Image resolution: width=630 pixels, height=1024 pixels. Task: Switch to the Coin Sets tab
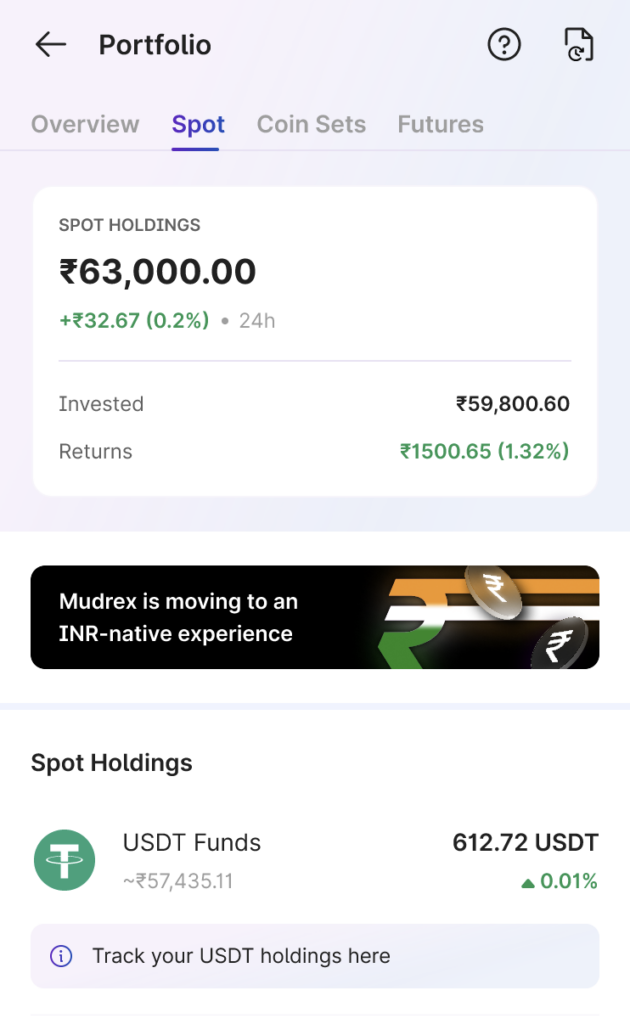(x=311, y=125)
